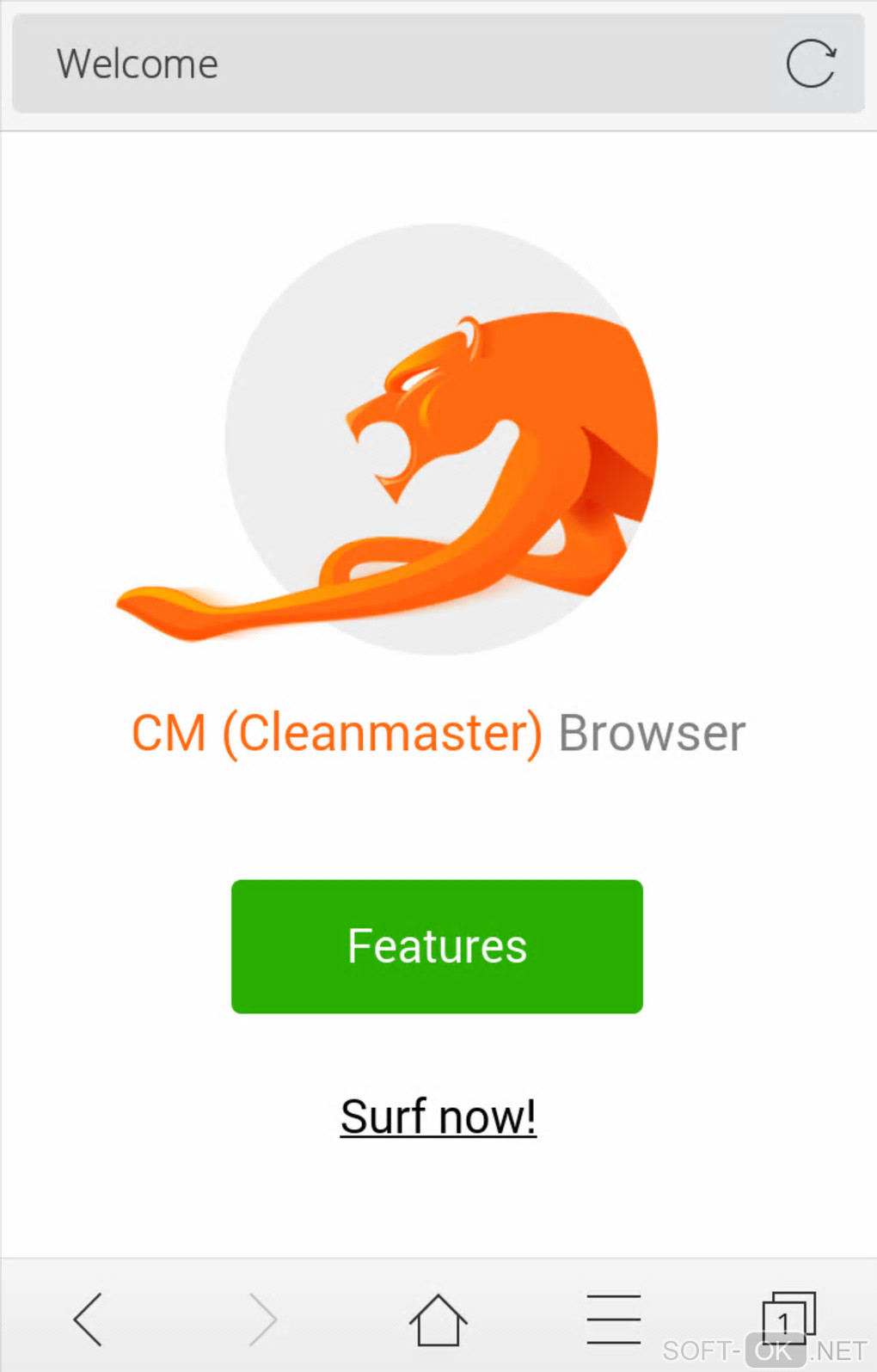
Task: Go forward with the right arrow
Action: [263, 1319]
